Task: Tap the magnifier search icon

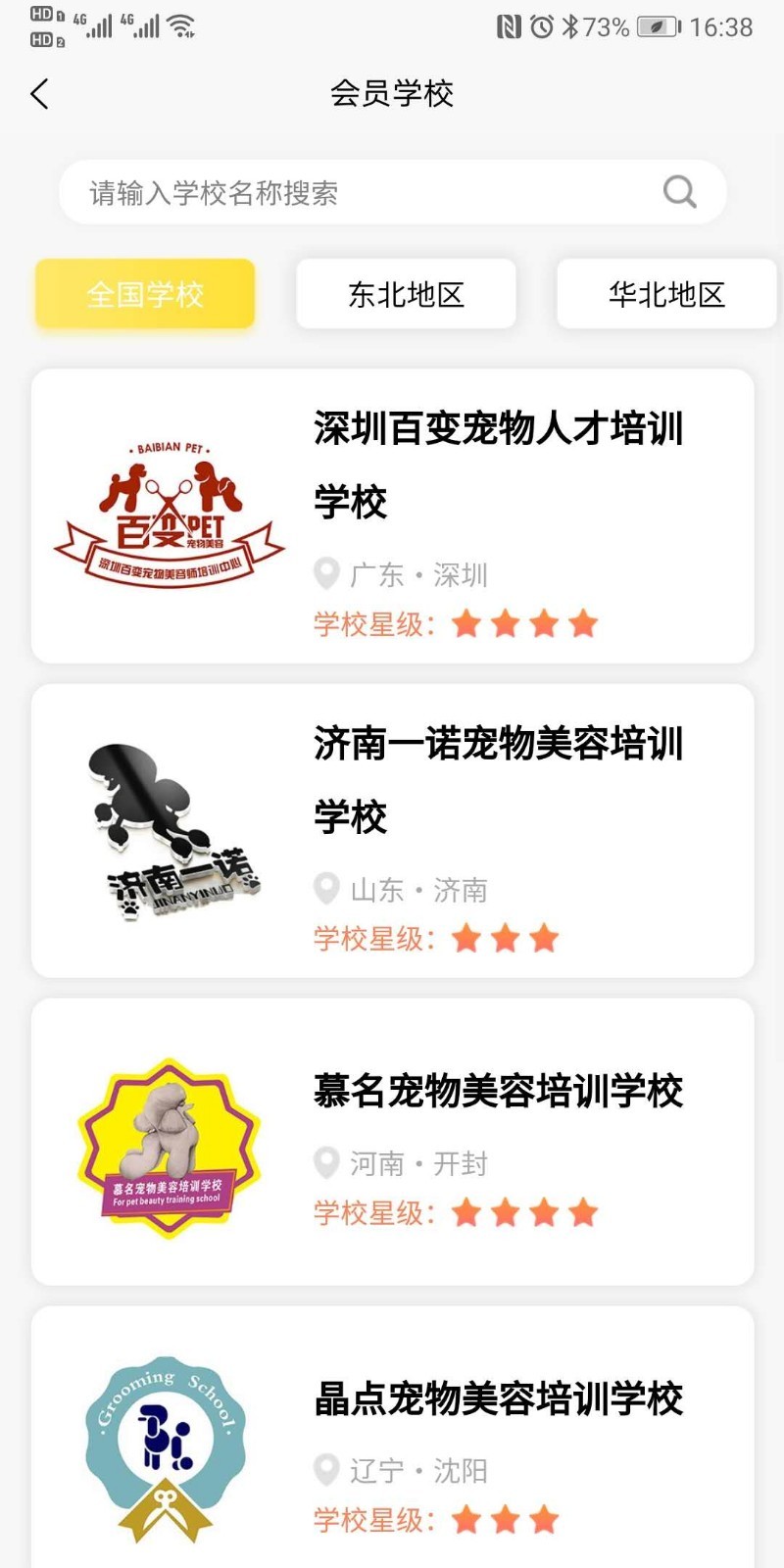Action: tap(679, 192)
